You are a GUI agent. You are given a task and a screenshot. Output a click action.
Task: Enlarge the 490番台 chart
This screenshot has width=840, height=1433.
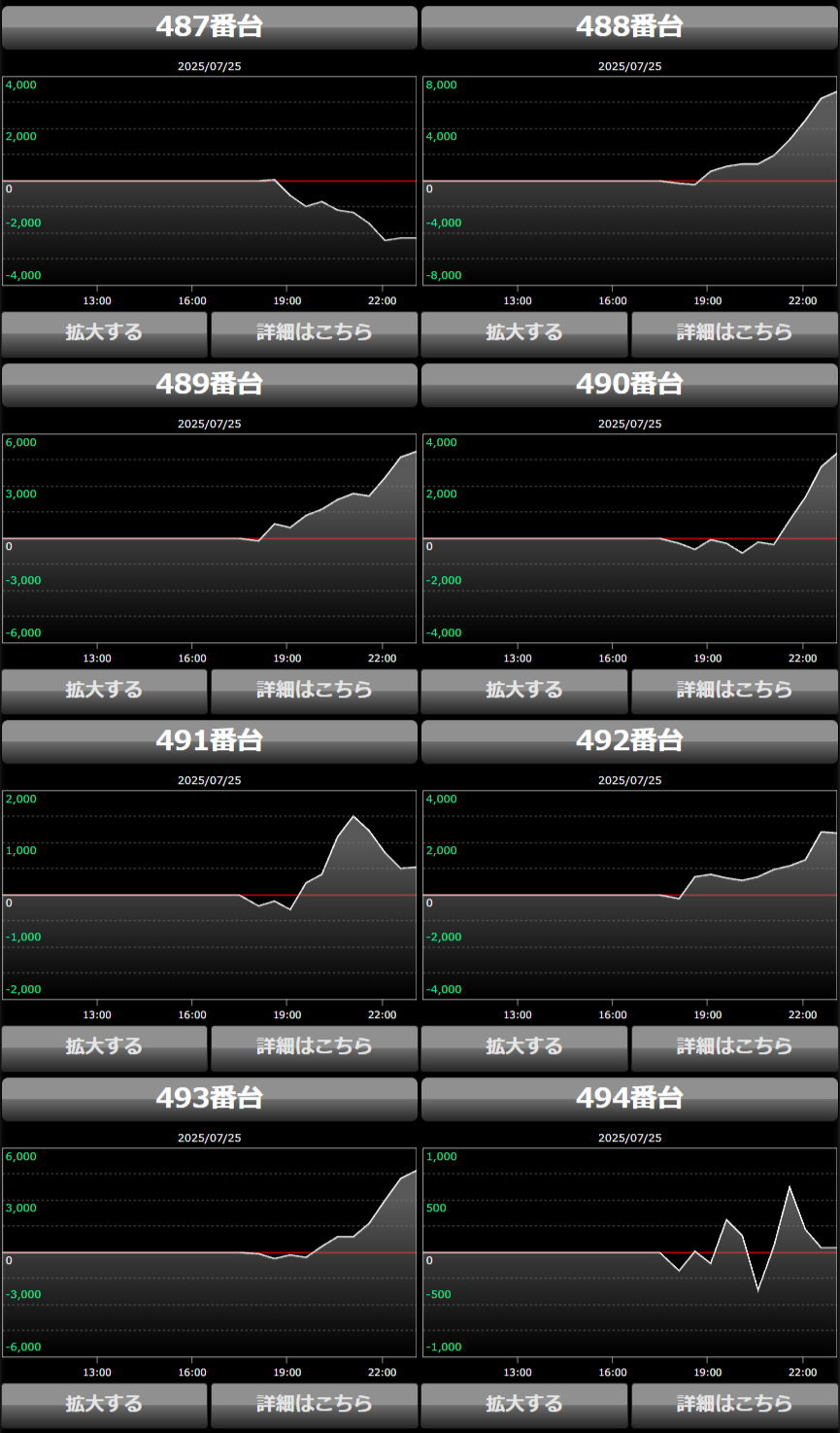[x=524, y=692]
